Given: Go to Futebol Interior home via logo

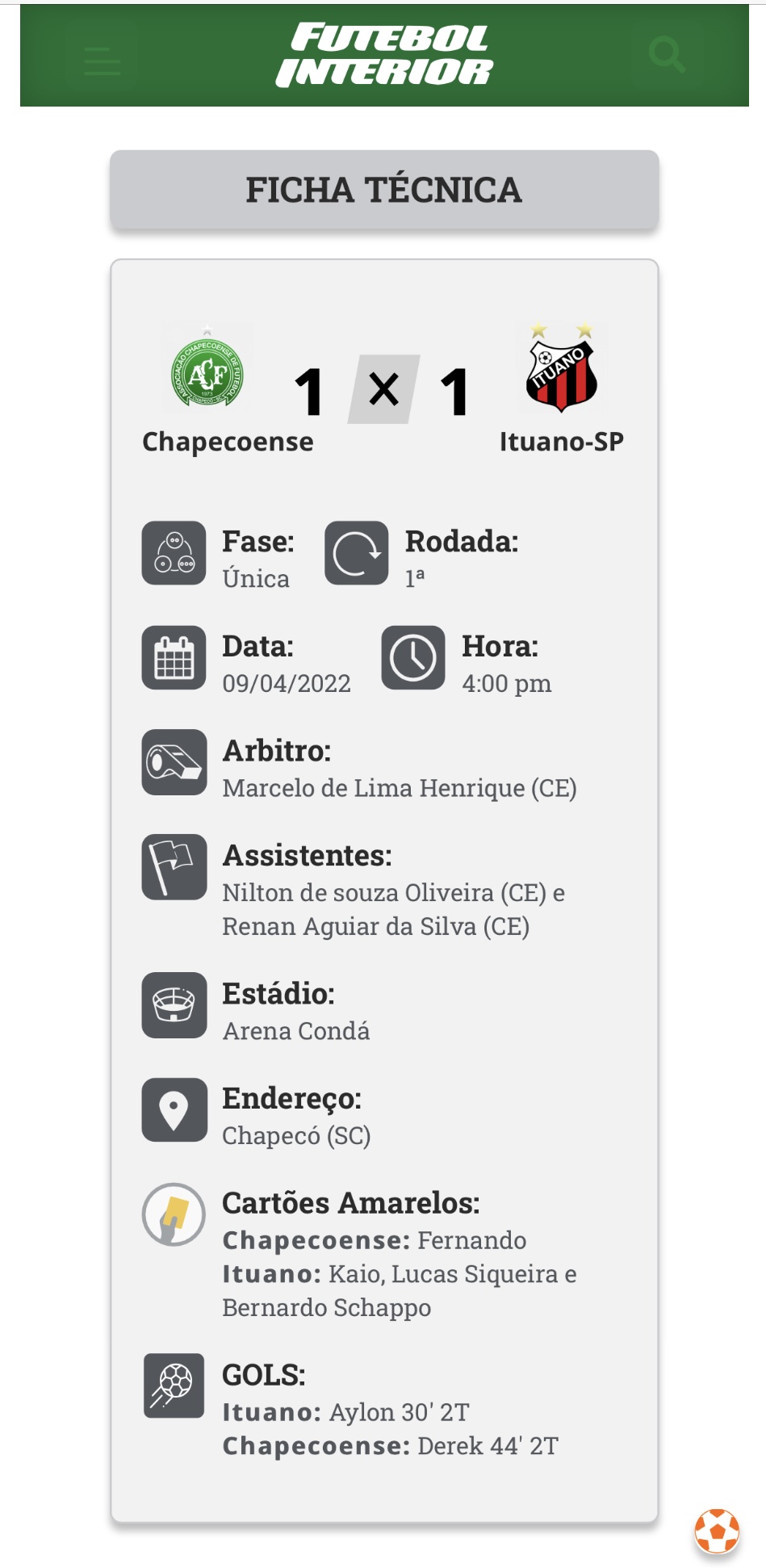Looking at the screenshot, I should (384, 55).
